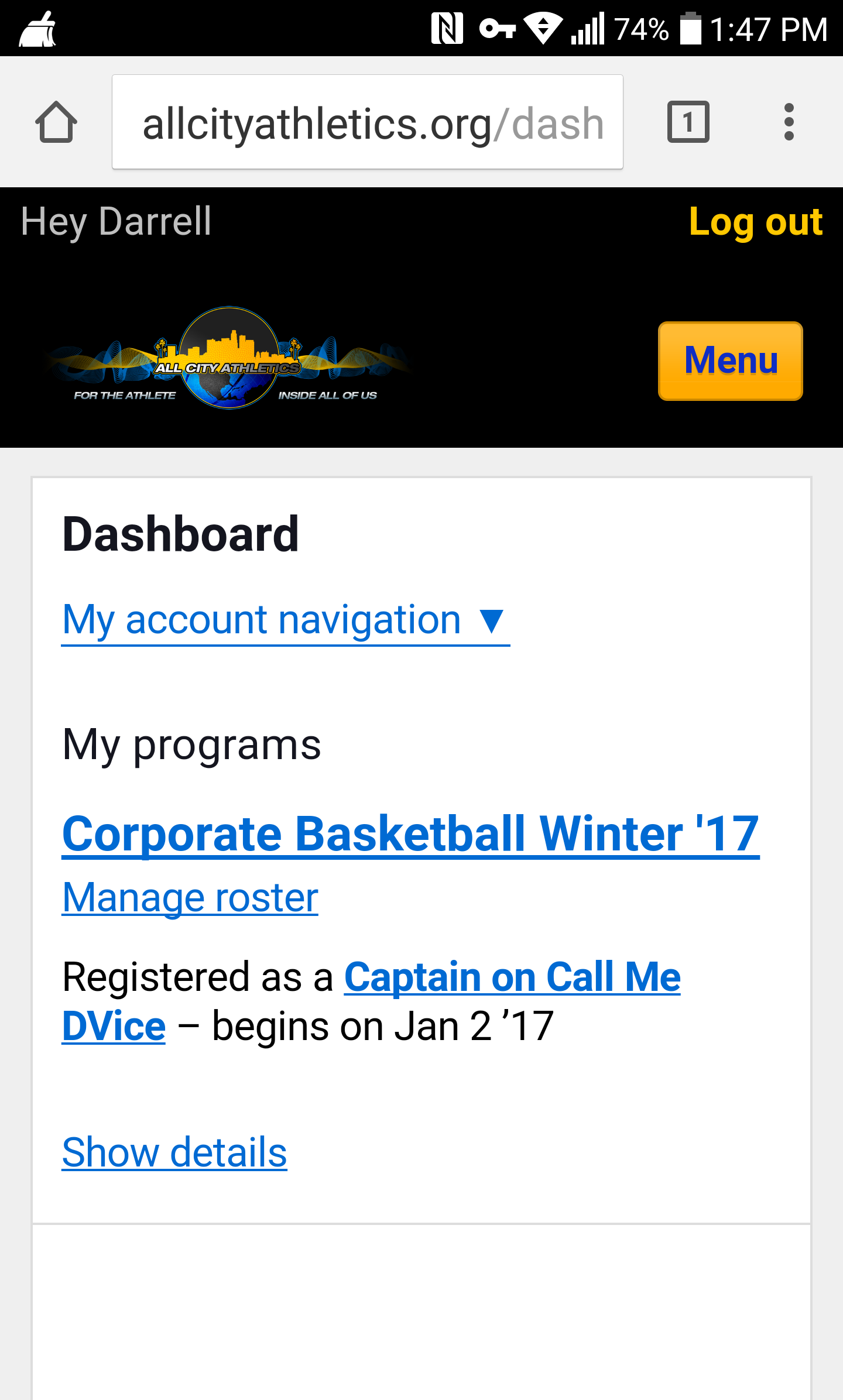Viewport: 843px width, 1400px height.
Task: Tap the browser home icon
Action: [56, 122]
